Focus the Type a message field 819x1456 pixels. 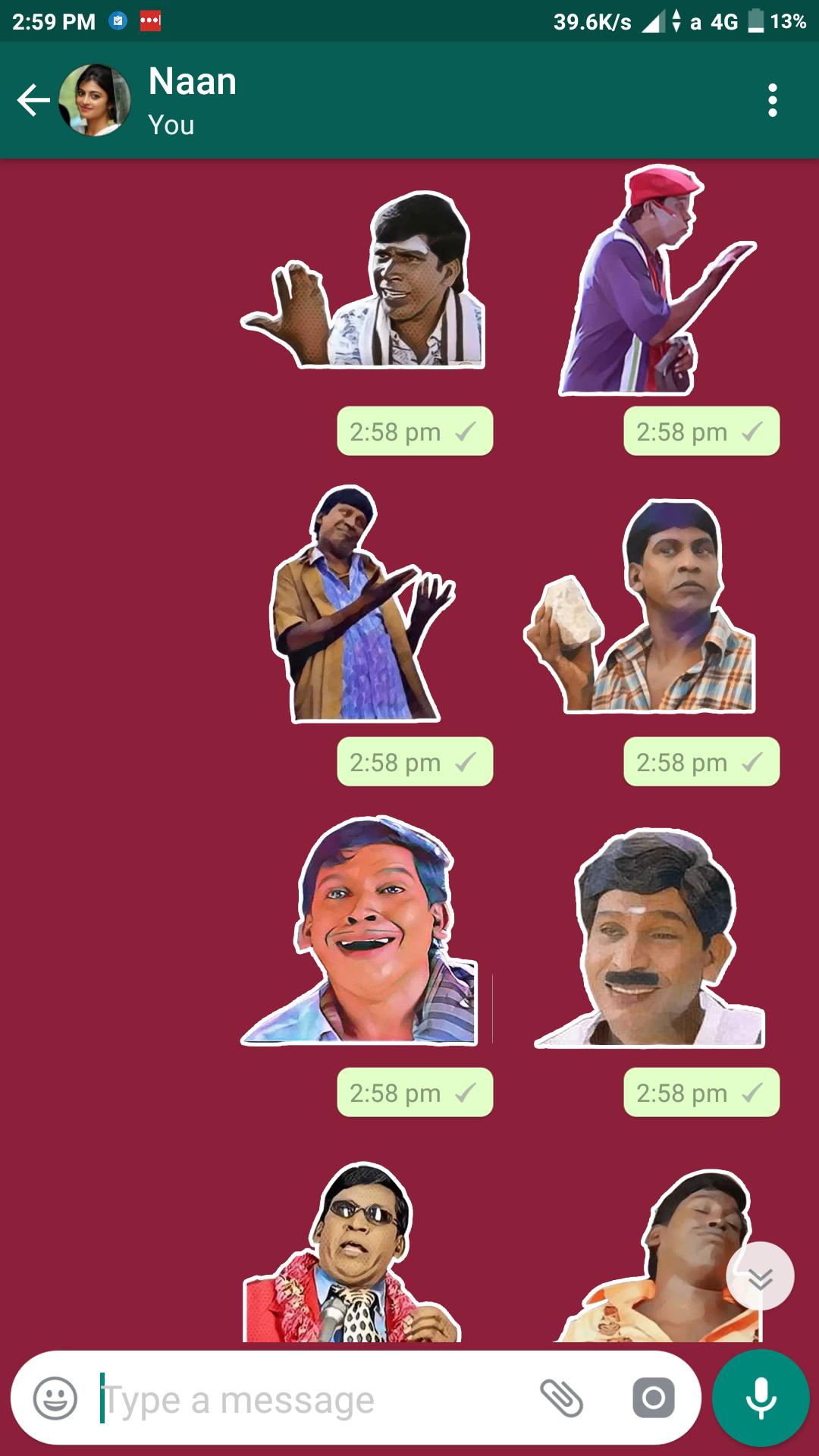[303, 1399]
